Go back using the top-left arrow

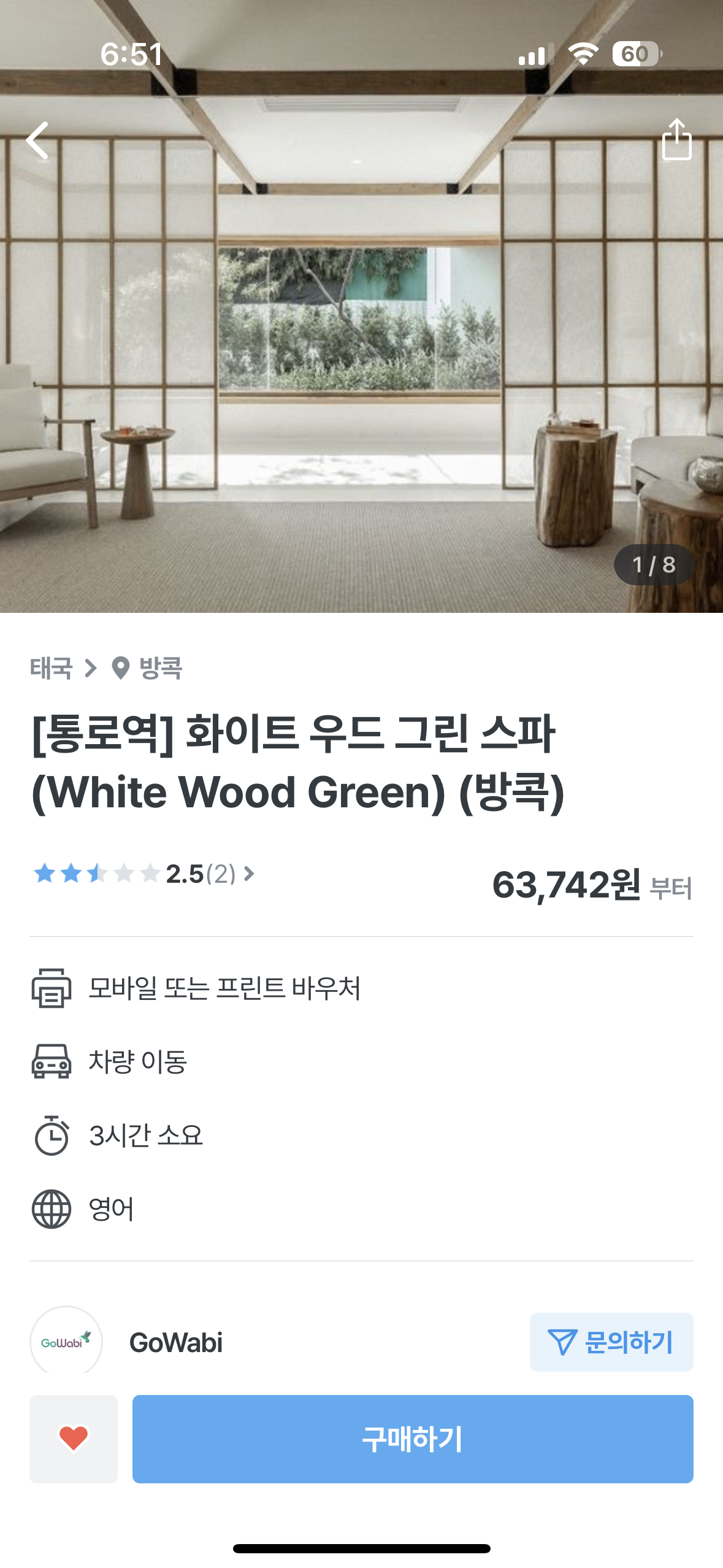38,140
